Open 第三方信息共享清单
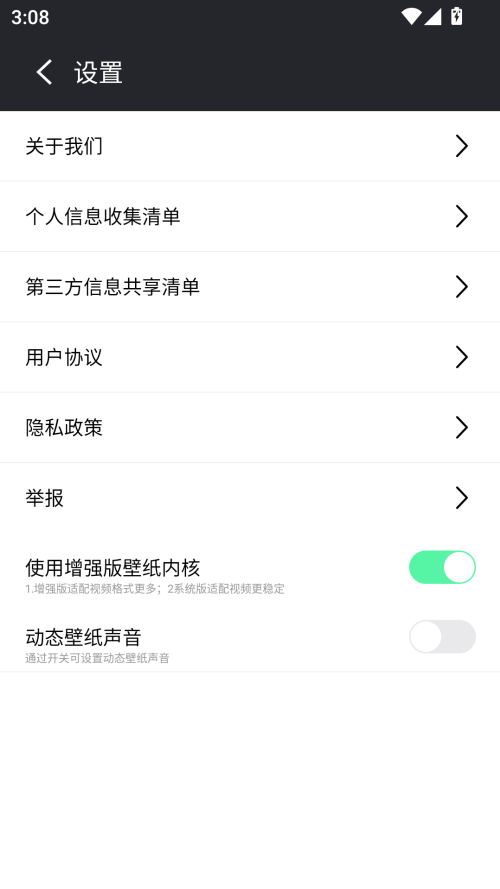 pyautogui.click(x=250, y=287)
